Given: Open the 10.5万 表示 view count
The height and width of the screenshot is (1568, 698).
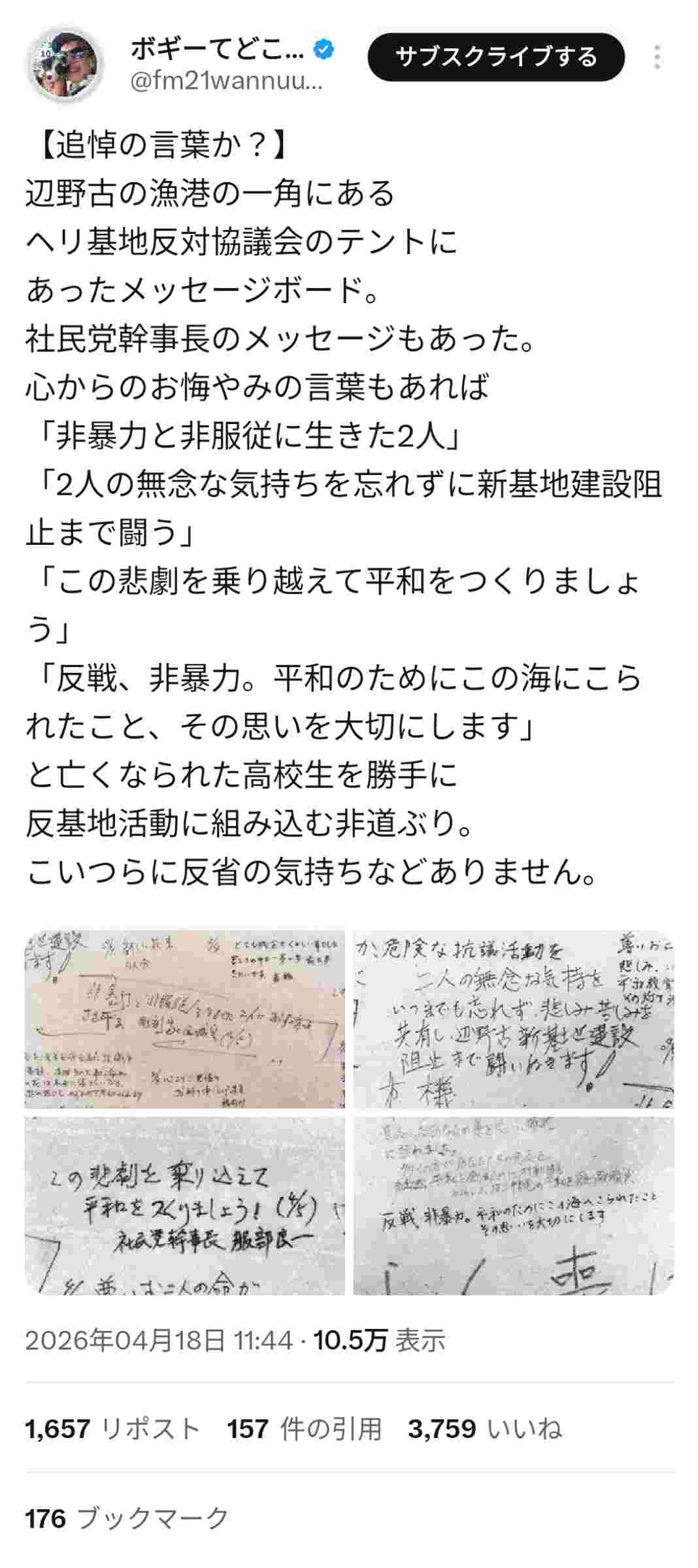Looking at the screenshot, I should click(380, 1341).
